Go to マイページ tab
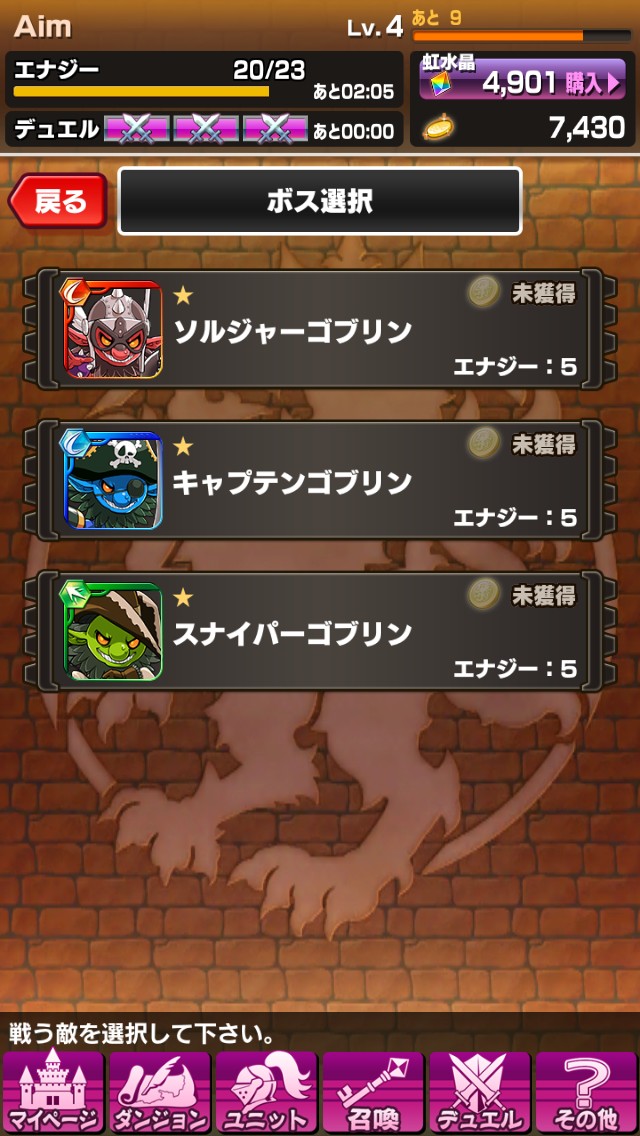 click(x=53, y=1092)
